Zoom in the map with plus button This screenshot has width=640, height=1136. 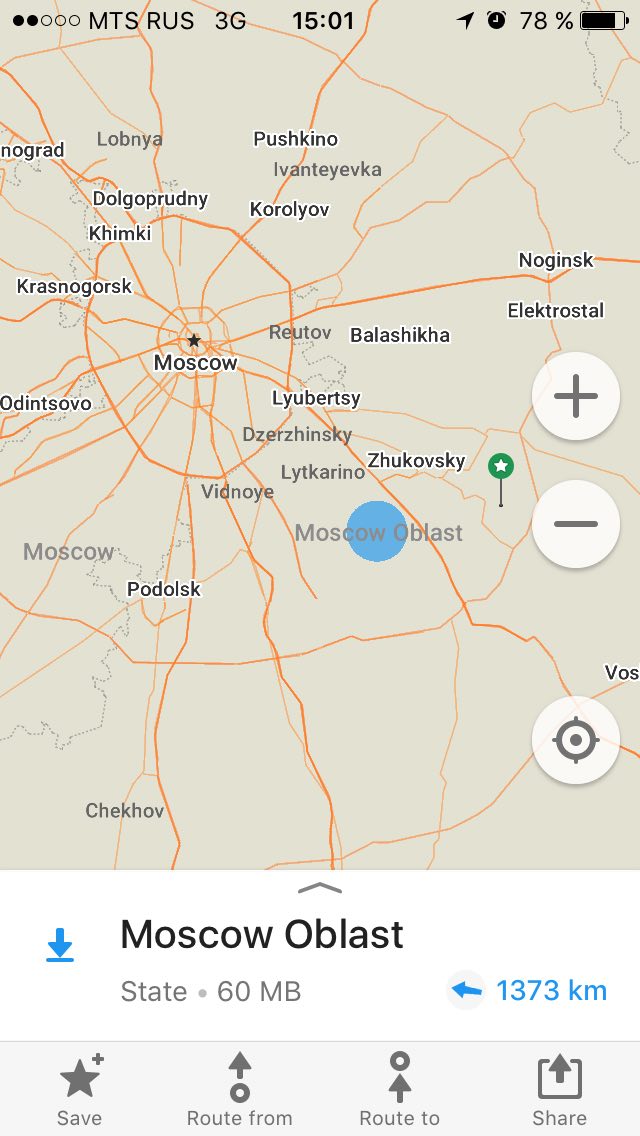(x=575, y=396)
